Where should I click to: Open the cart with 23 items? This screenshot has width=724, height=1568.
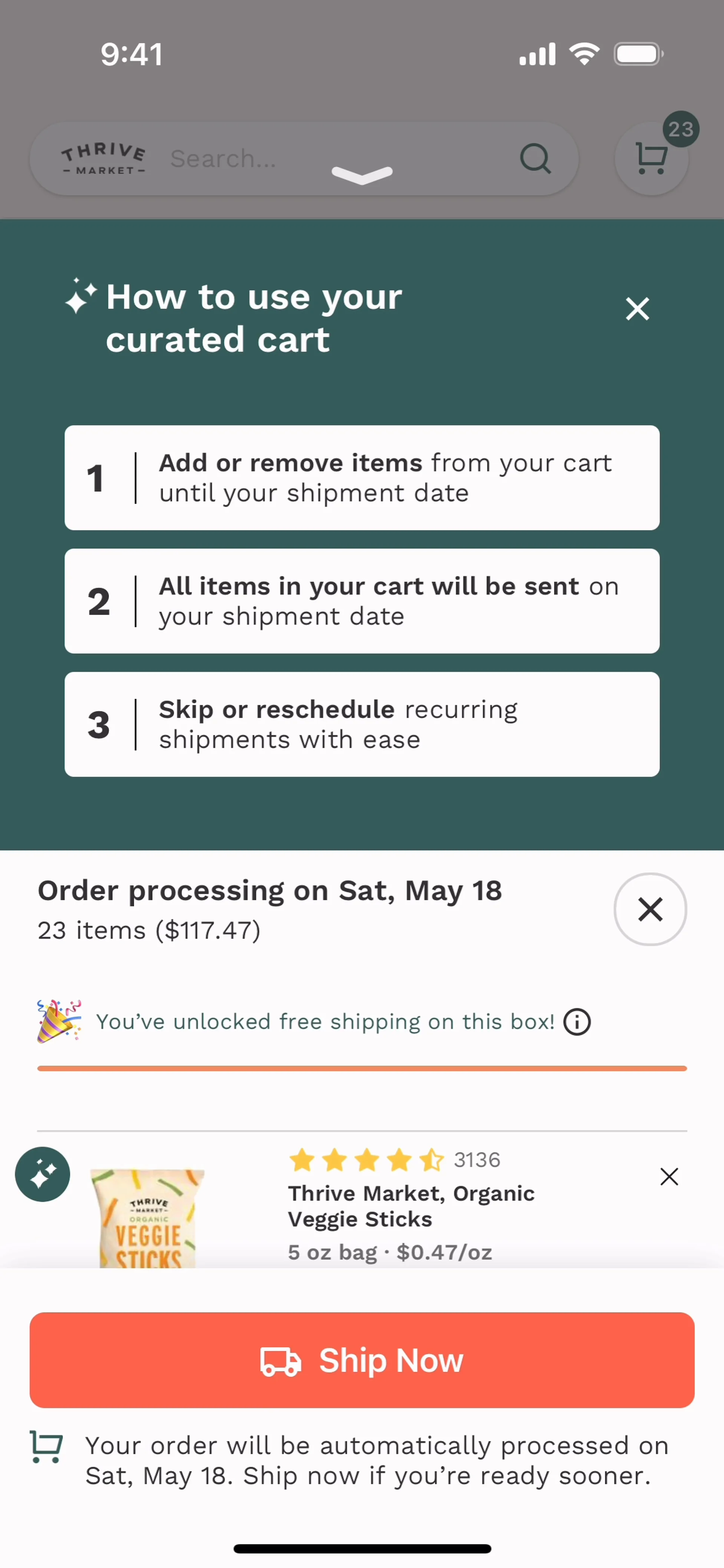click(652, 158)
